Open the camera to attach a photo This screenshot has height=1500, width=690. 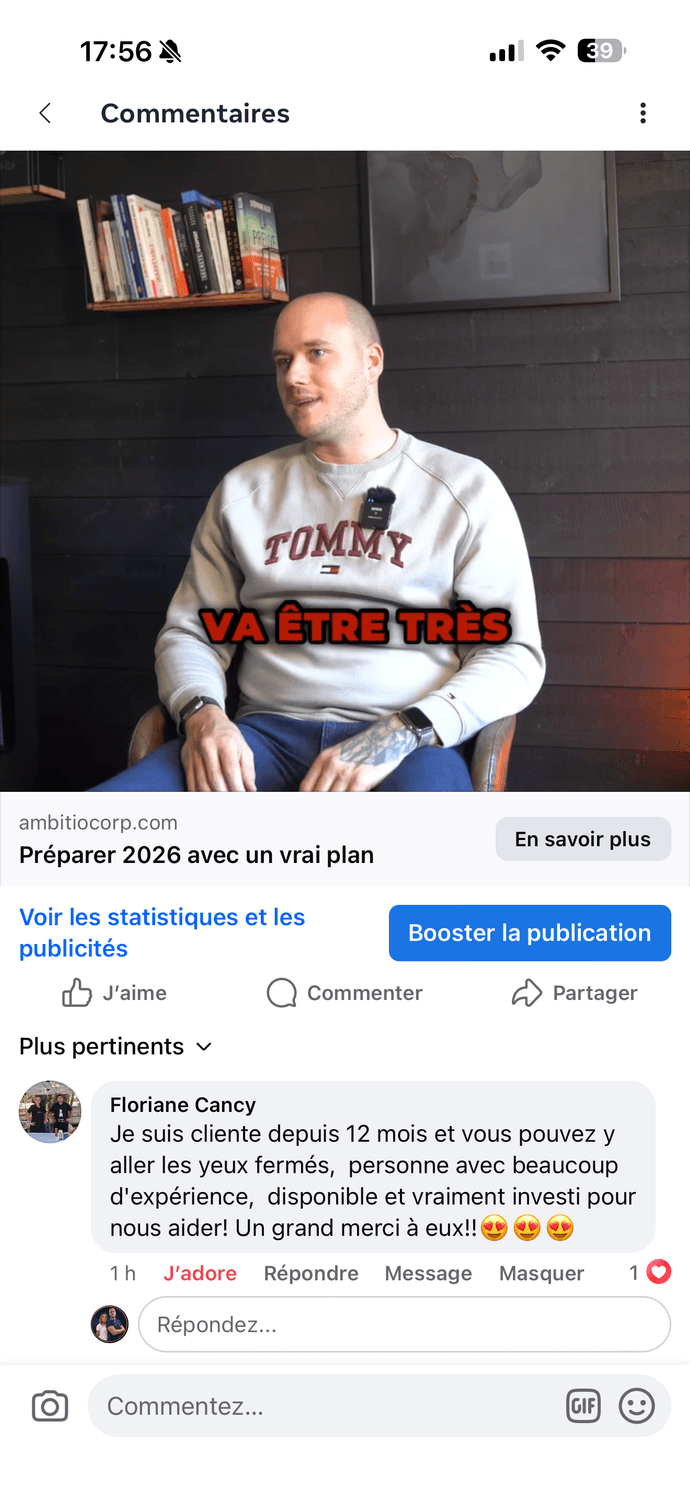pos(50,1407)
